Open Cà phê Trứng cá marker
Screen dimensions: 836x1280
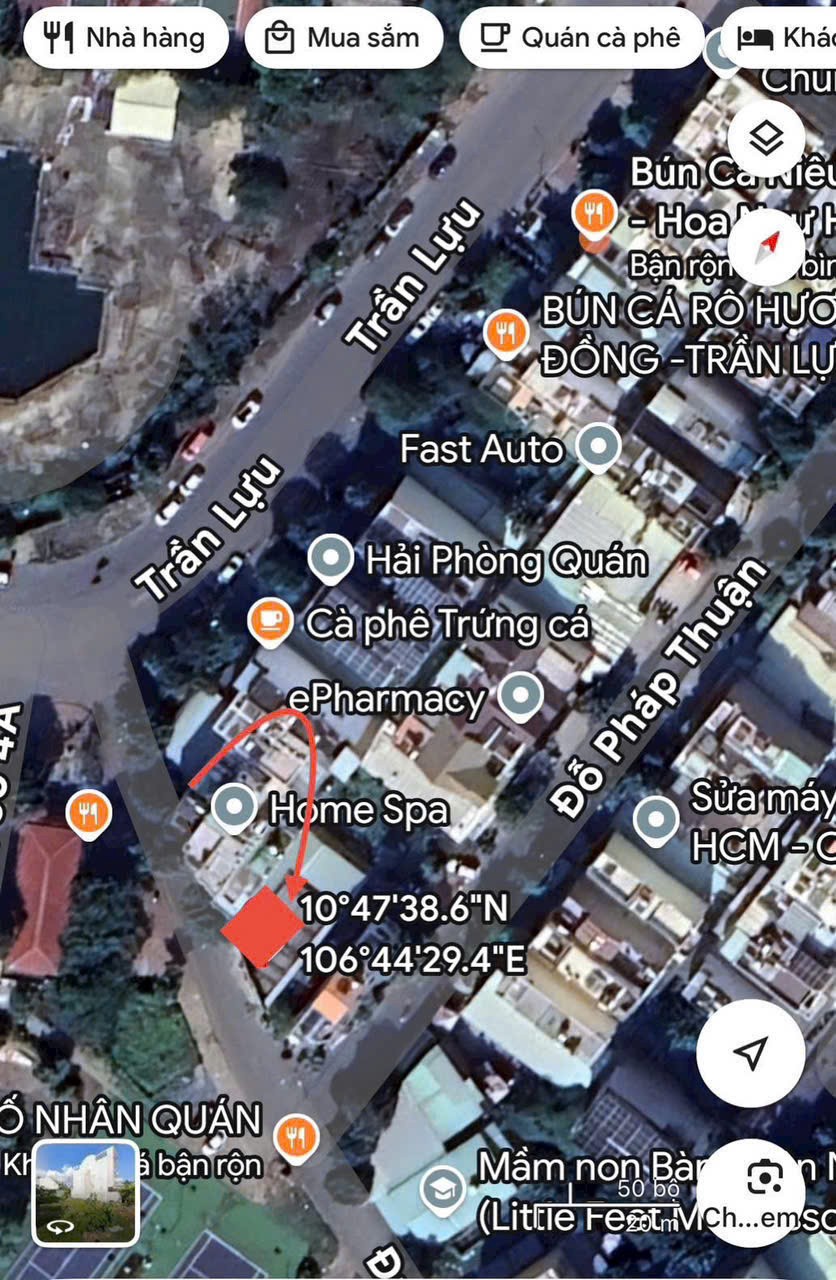click(x=270, y=622)
